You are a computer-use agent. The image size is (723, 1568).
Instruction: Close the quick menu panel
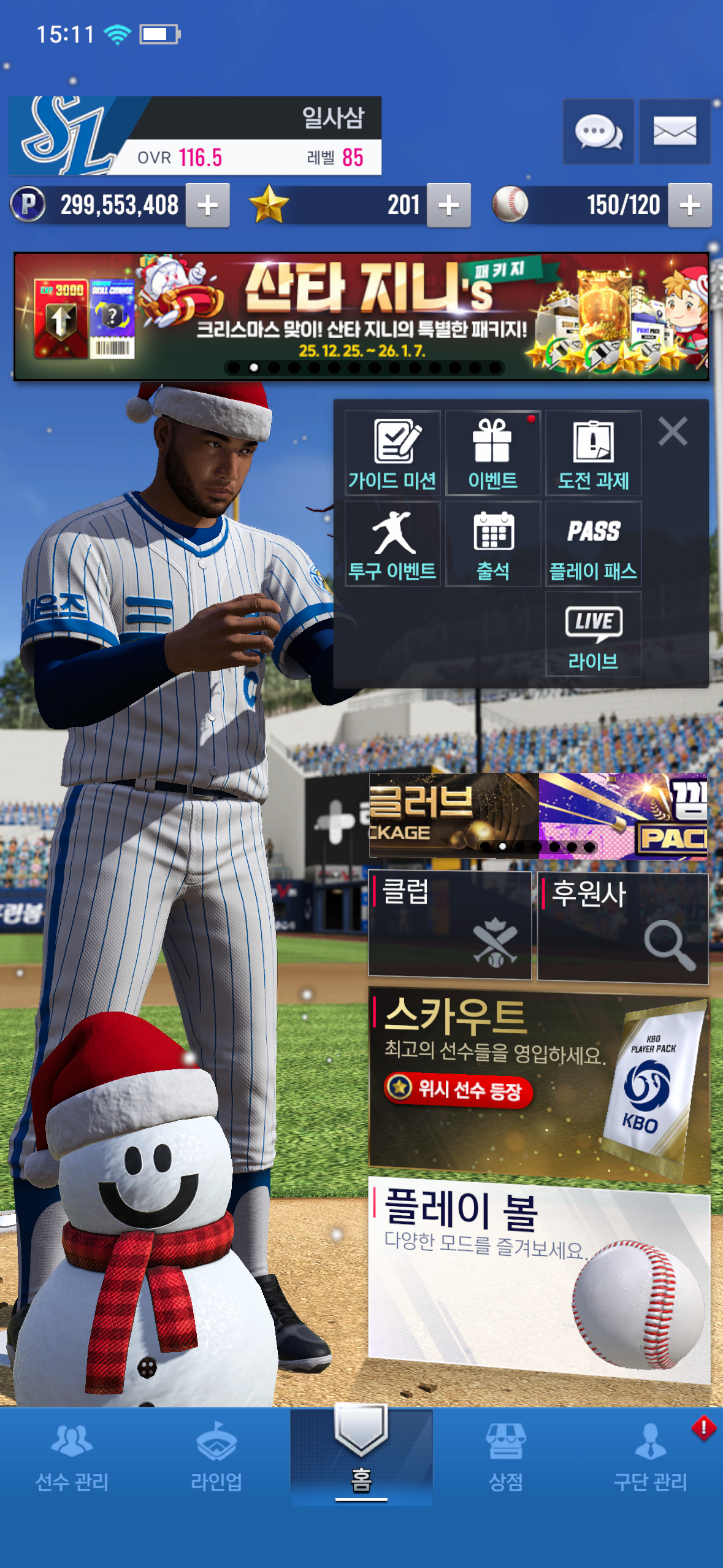tap(672, 431)
